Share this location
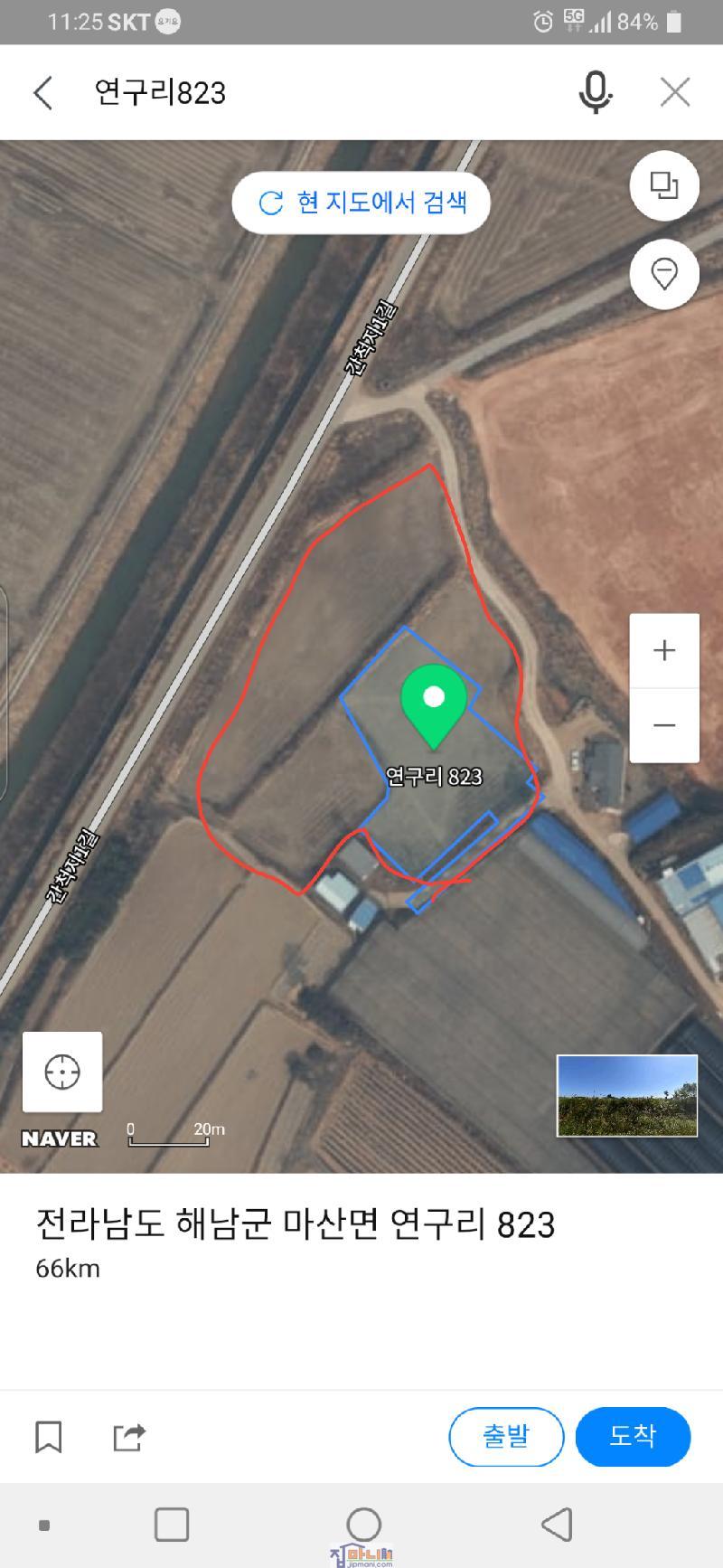 point(128,1436)
